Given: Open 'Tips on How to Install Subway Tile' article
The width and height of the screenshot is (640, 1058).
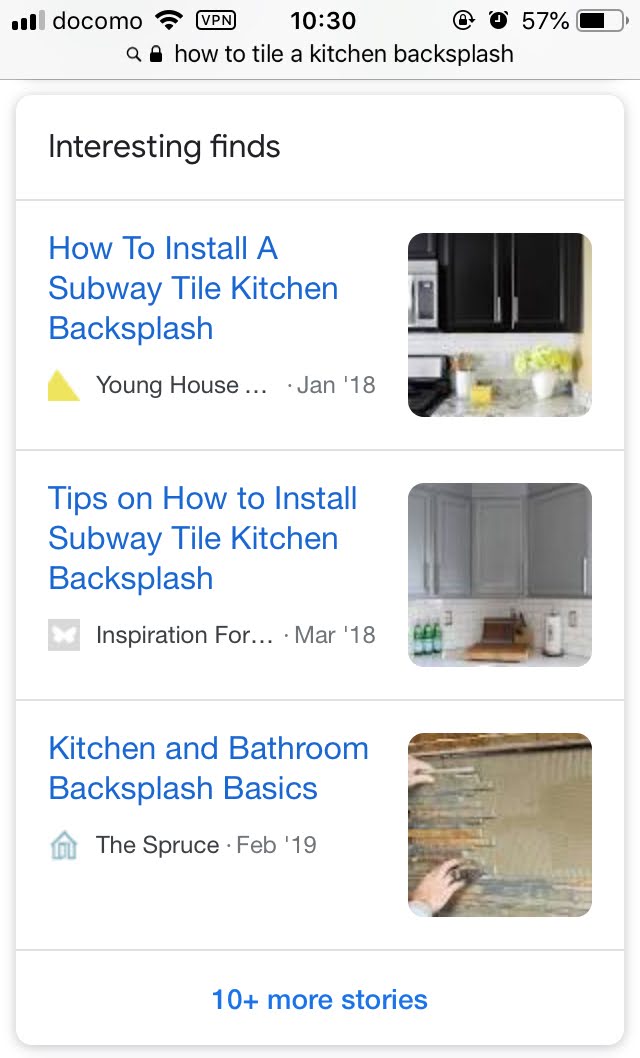Looking at the screenshot, I should click(x=201, y=538).
